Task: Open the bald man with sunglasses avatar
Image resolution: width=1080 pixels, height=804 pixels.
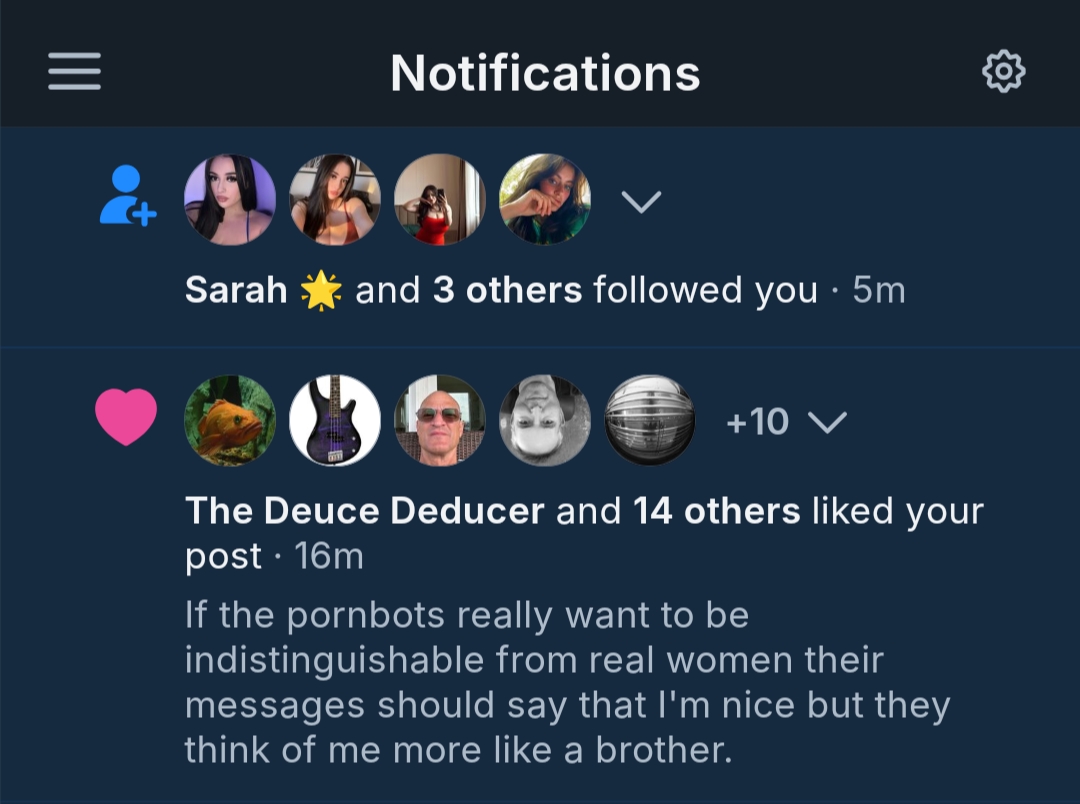Action: [440, 421]
